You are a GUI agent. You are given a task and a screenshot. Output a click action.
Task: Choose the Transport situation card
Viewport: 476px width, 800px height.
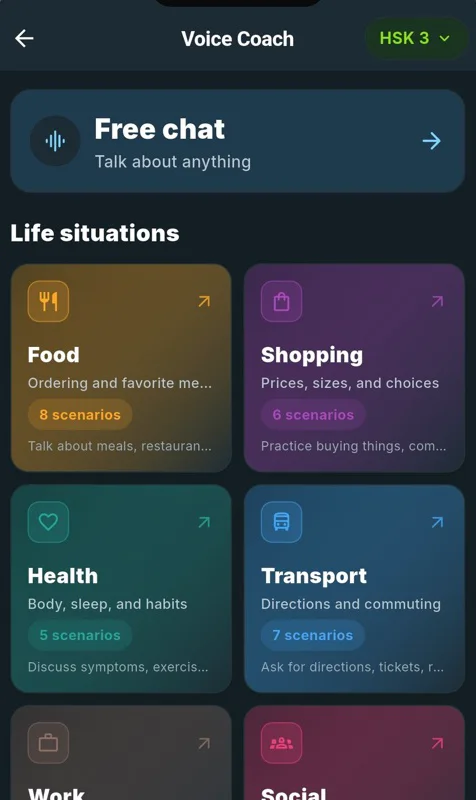[354, 589]
